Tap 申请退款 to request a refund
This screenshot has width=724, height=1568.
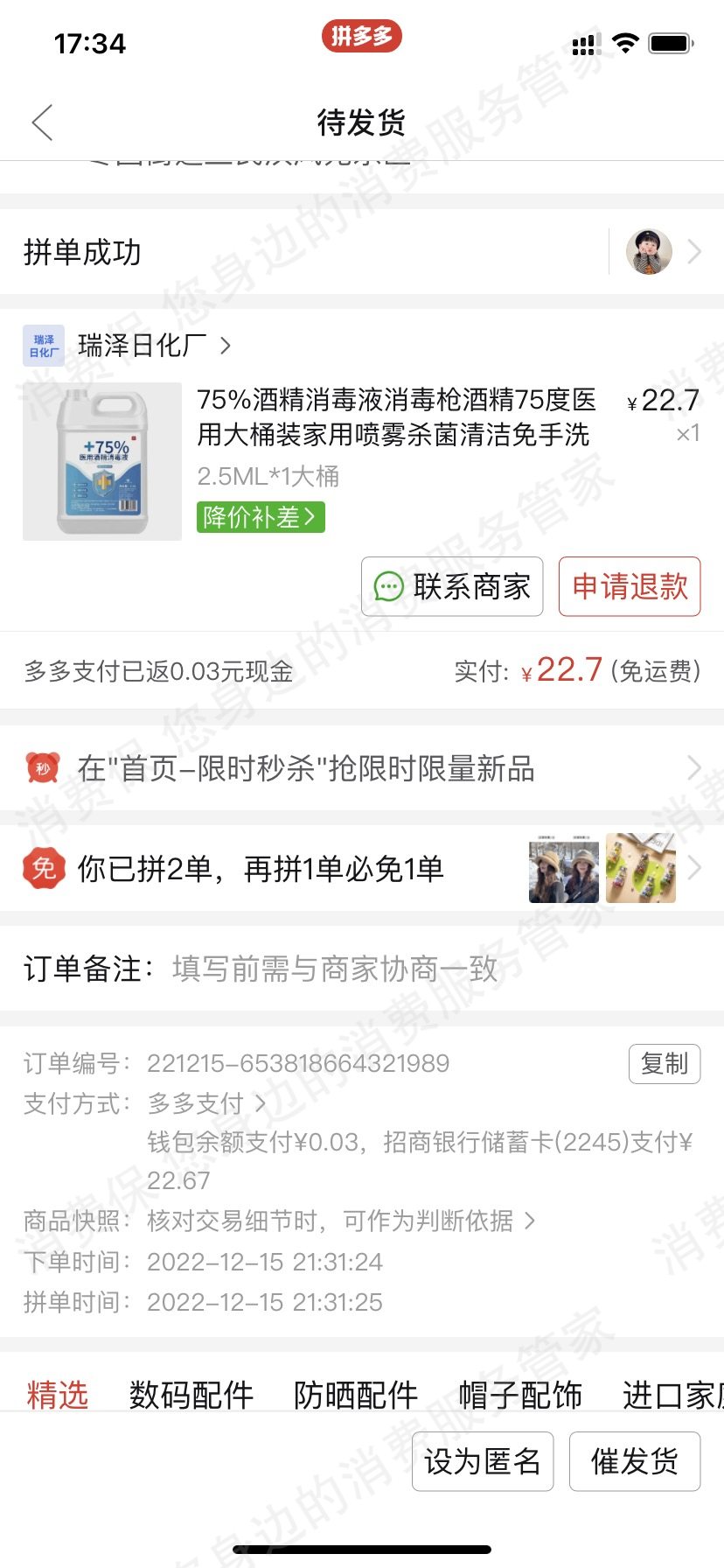[x=630, y=586]
